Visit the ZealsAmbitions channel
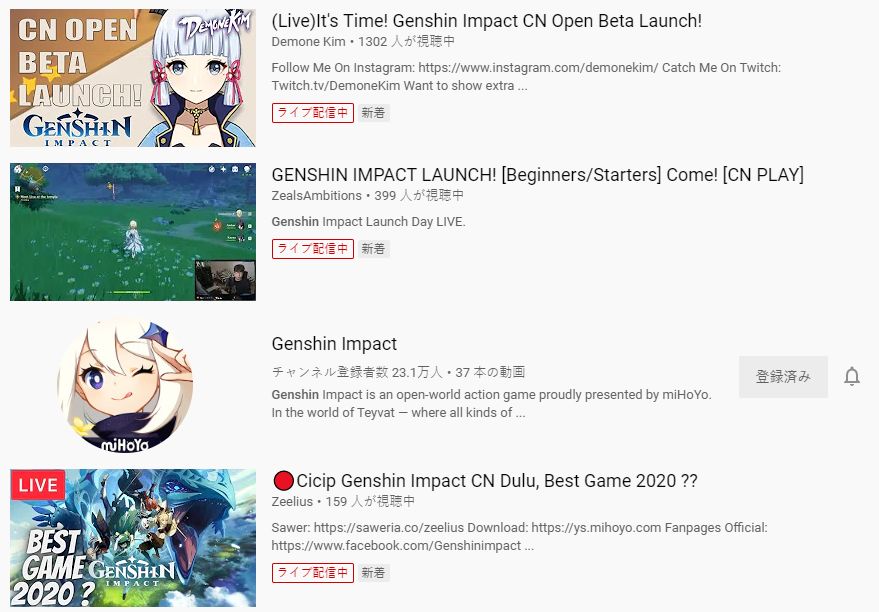Screen dimensions: 879x612 click(317, 196)
